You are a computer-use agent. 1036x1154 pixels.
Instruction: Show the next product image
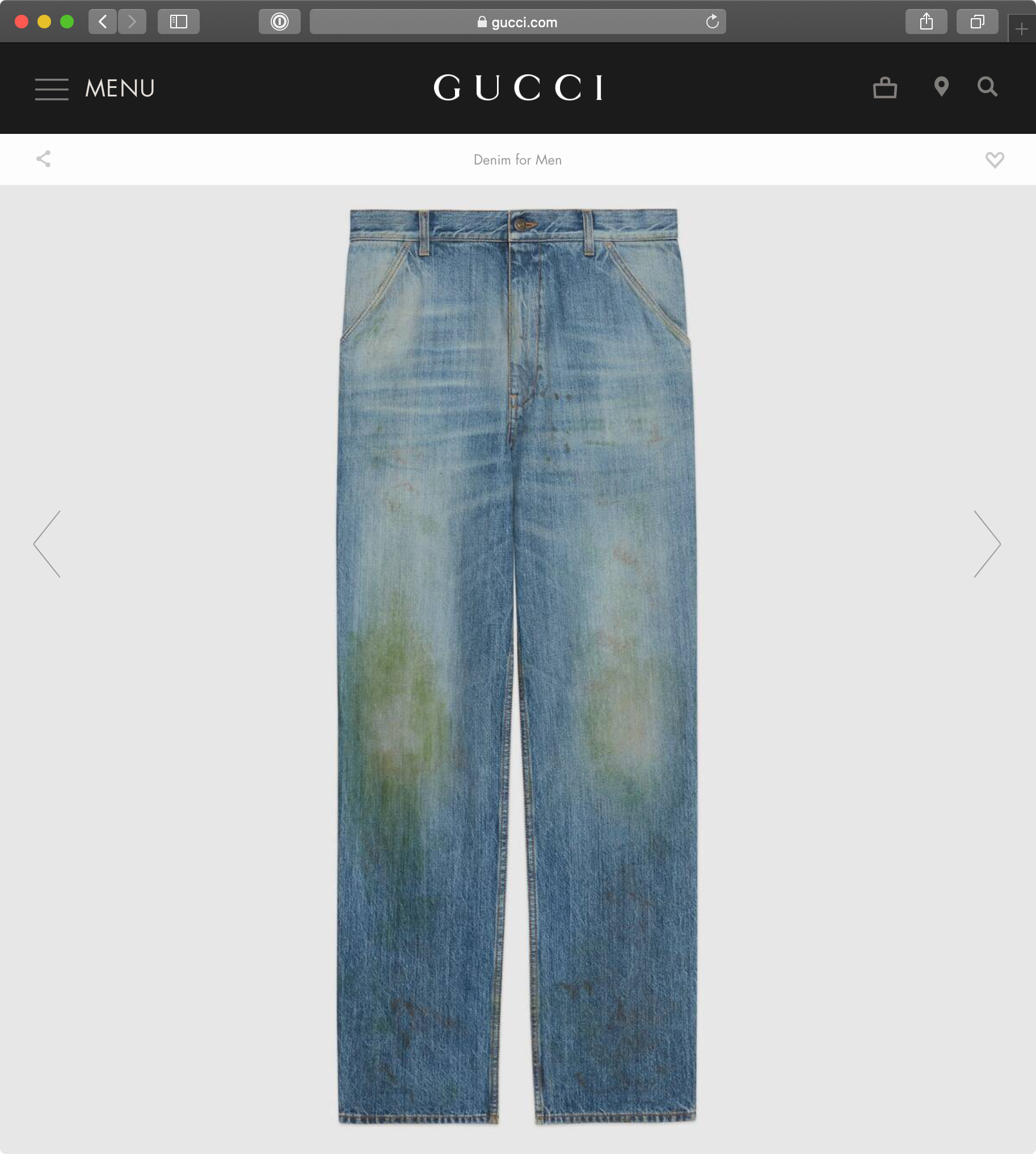click(987, 544)
